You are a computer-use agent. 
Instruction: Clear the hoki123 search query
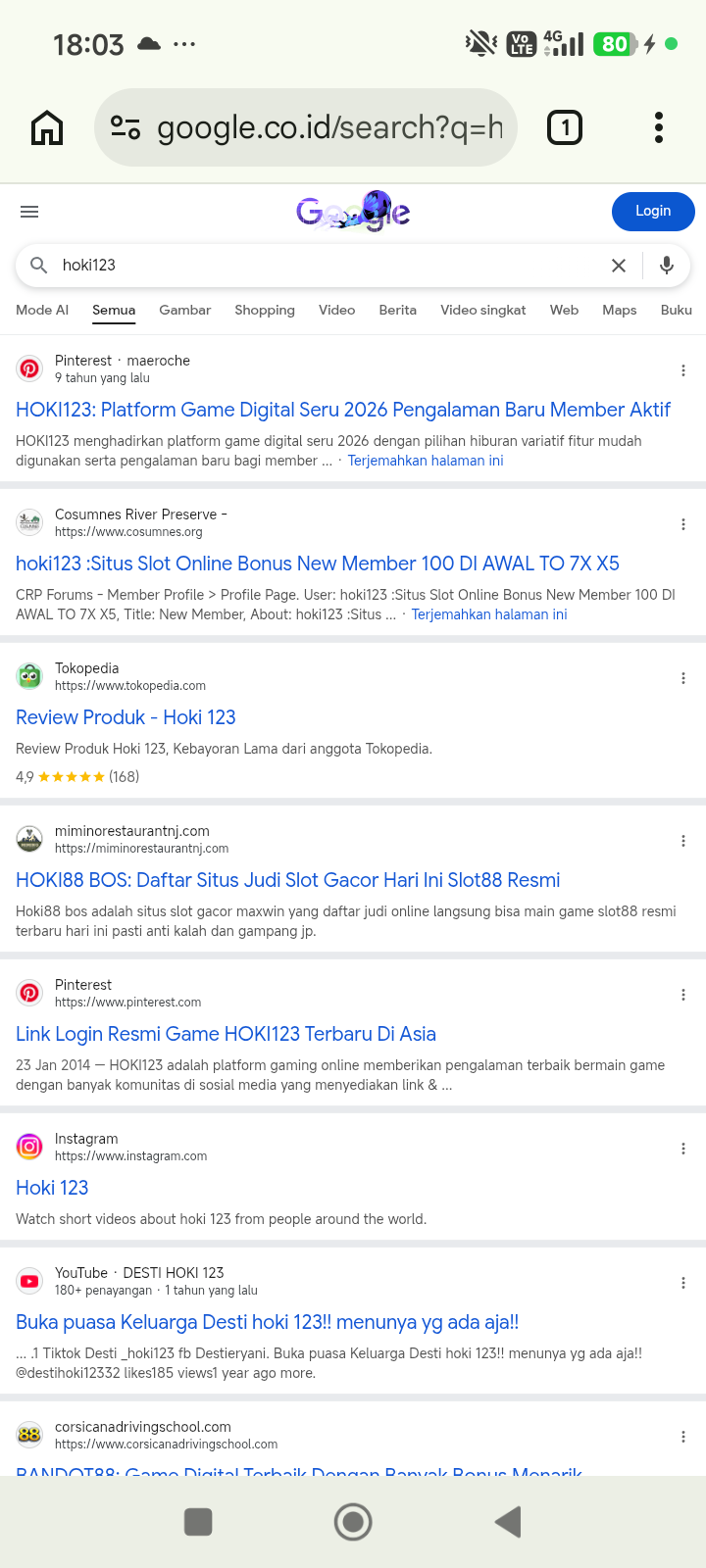point(619,266)
